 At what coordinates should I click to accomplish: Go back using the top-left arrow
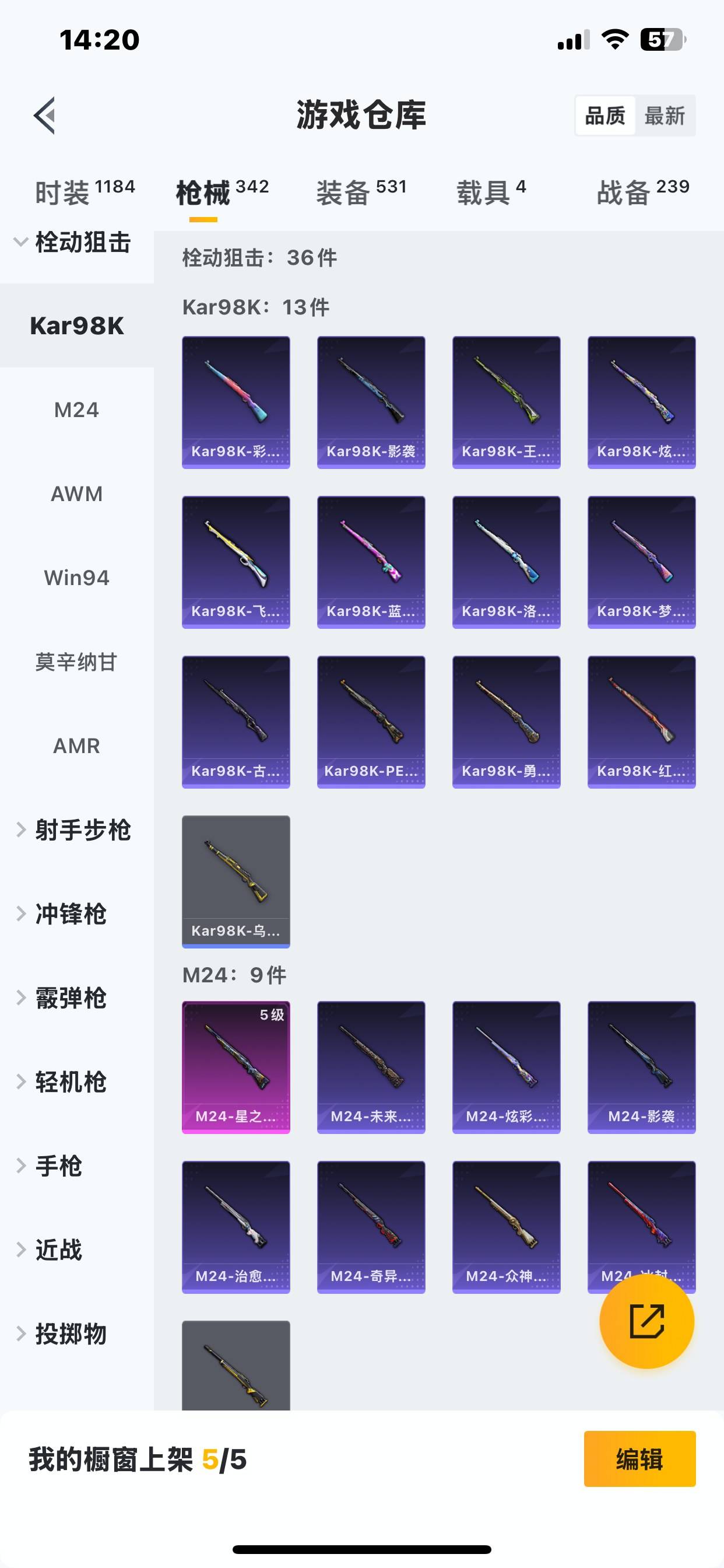coord(45,115)
